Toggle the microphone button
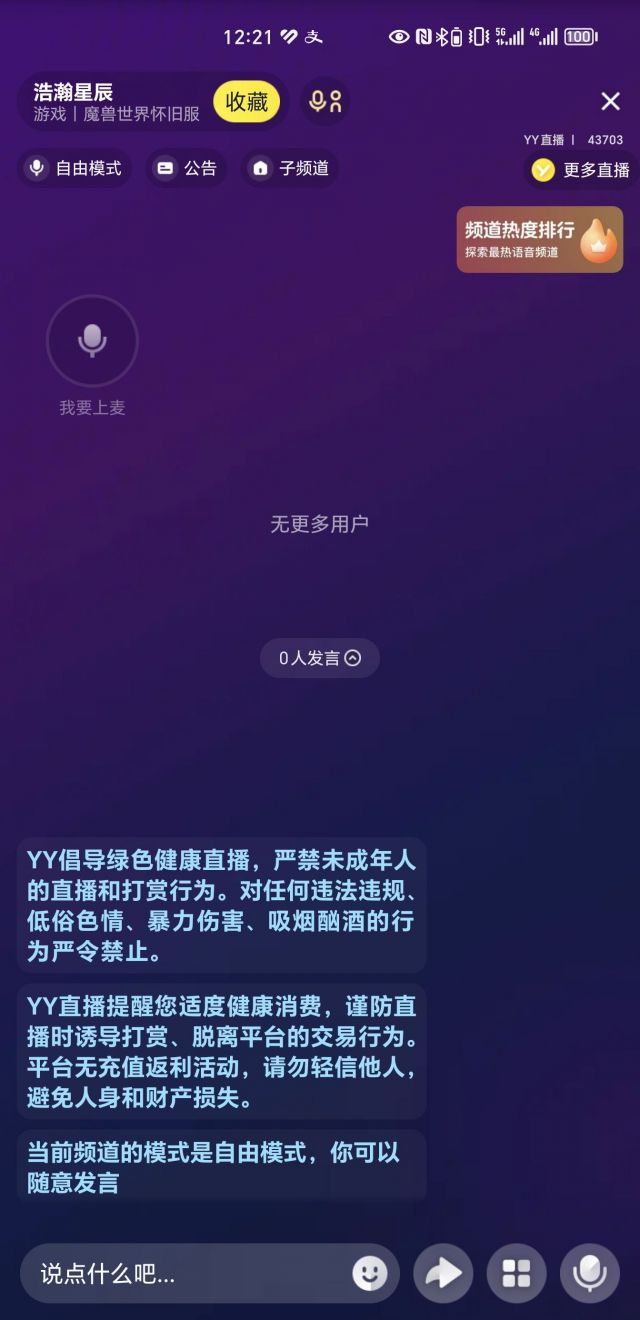This screenshot has height=1320, width=640. point(589,1273)
